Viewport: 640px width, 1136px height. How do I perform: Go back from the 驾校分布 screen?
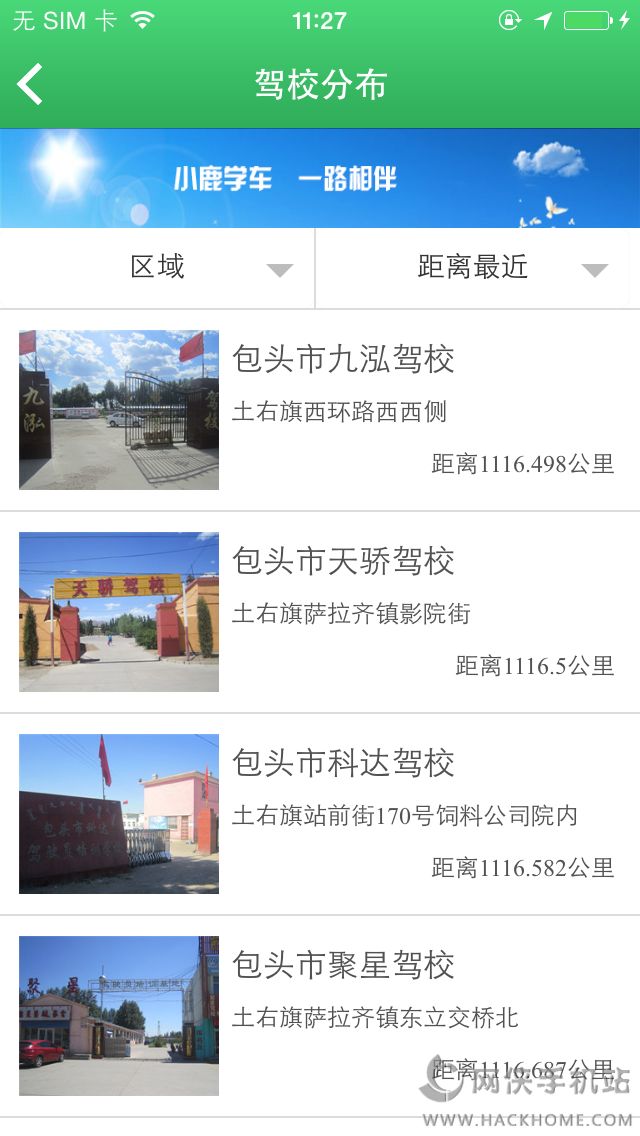click(31, 85)
